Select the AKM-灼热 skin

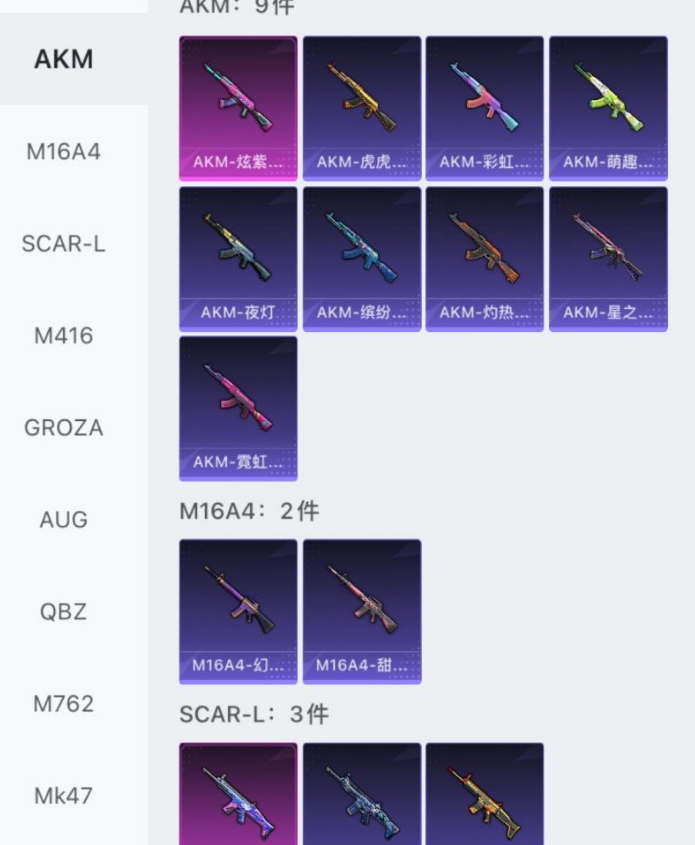(485, 259)
